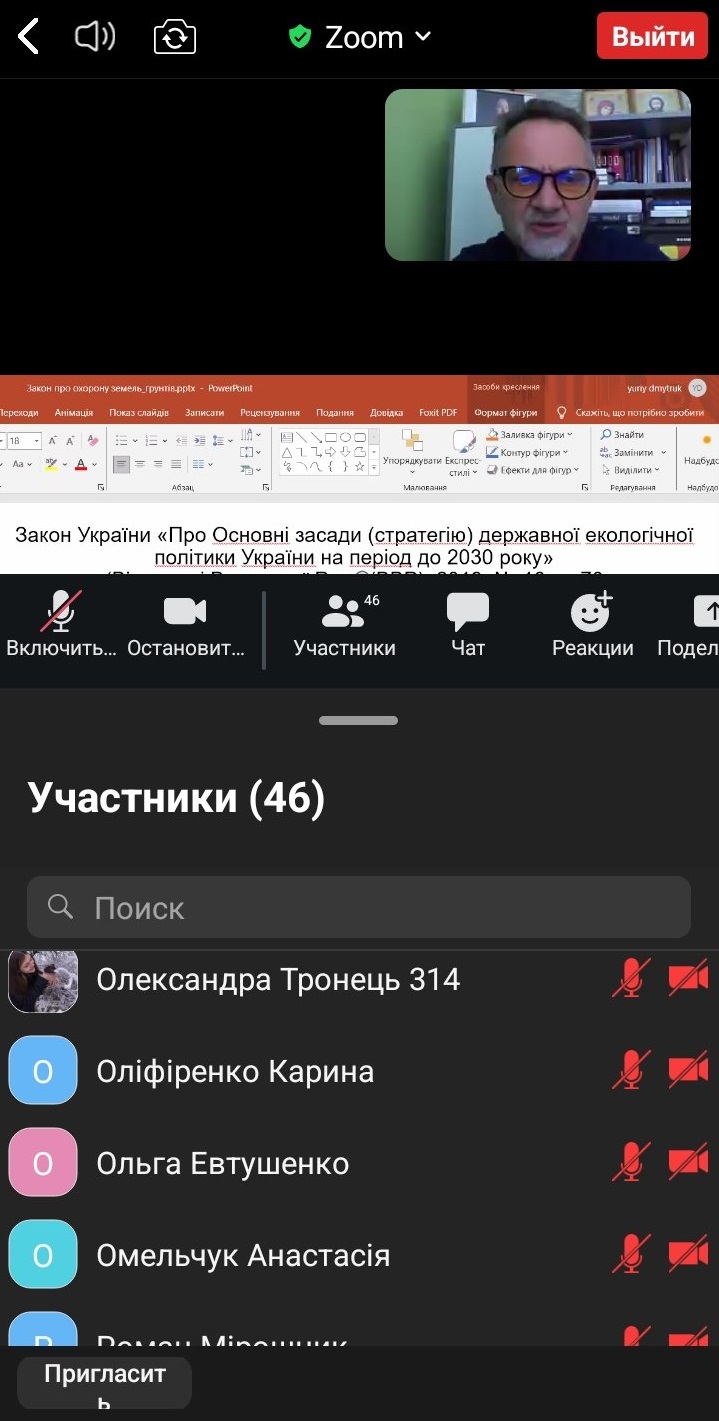Stop video with Остановить
The image size is (719, 1421).
click(186, 624)
